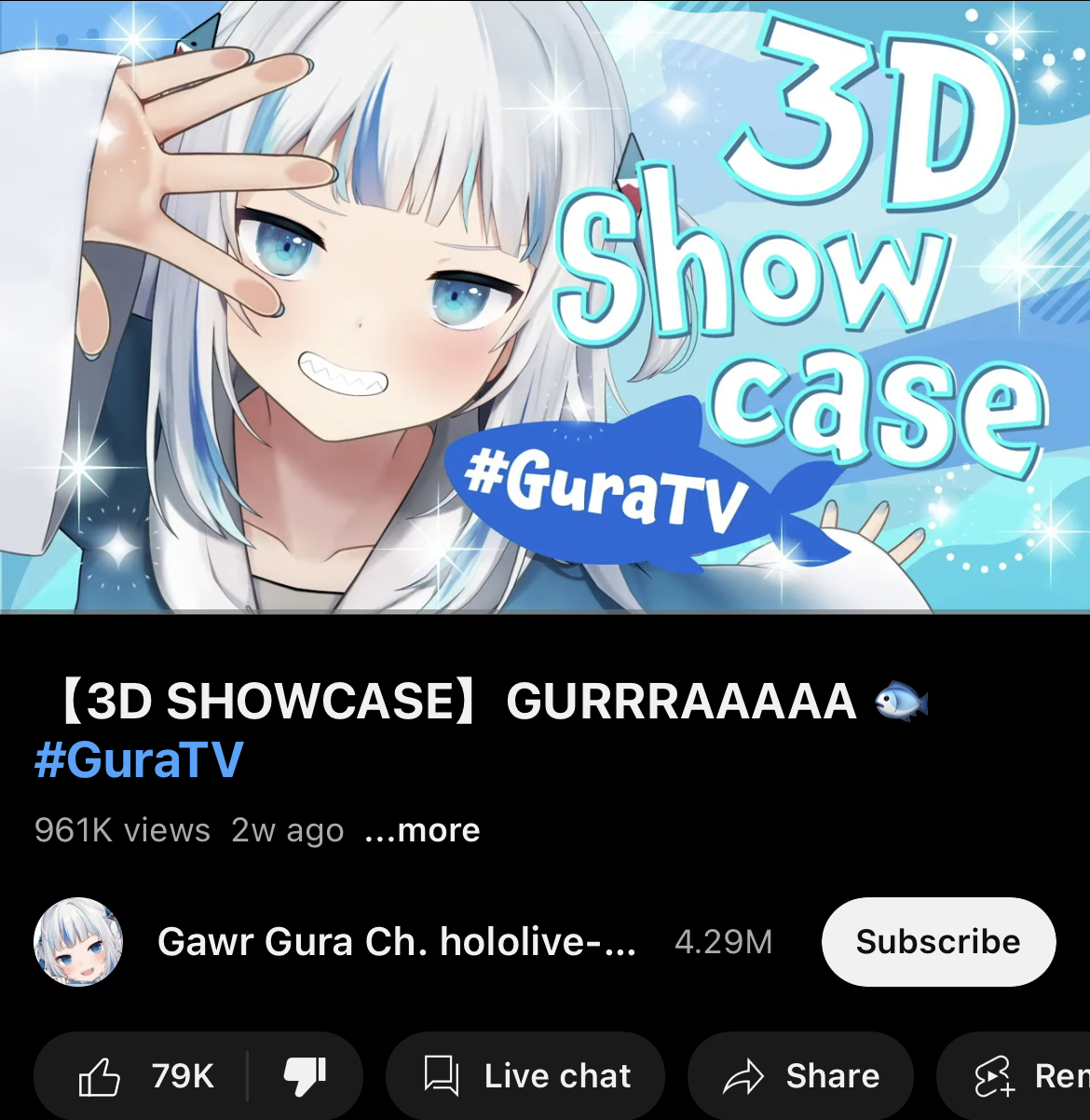The width and height of the screenshot is (1090, 1120).
Task: Share this video
Action: pyautogui.click(x=801, y=1076)
